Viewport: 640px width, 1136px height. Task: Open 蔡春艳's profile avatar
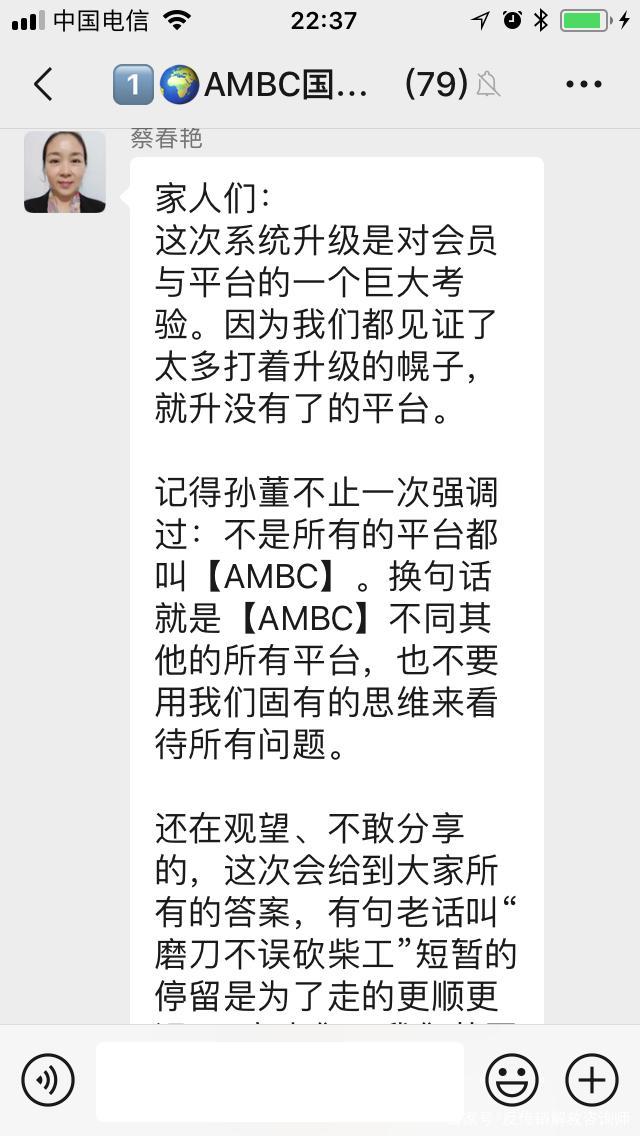pos(65,172)
